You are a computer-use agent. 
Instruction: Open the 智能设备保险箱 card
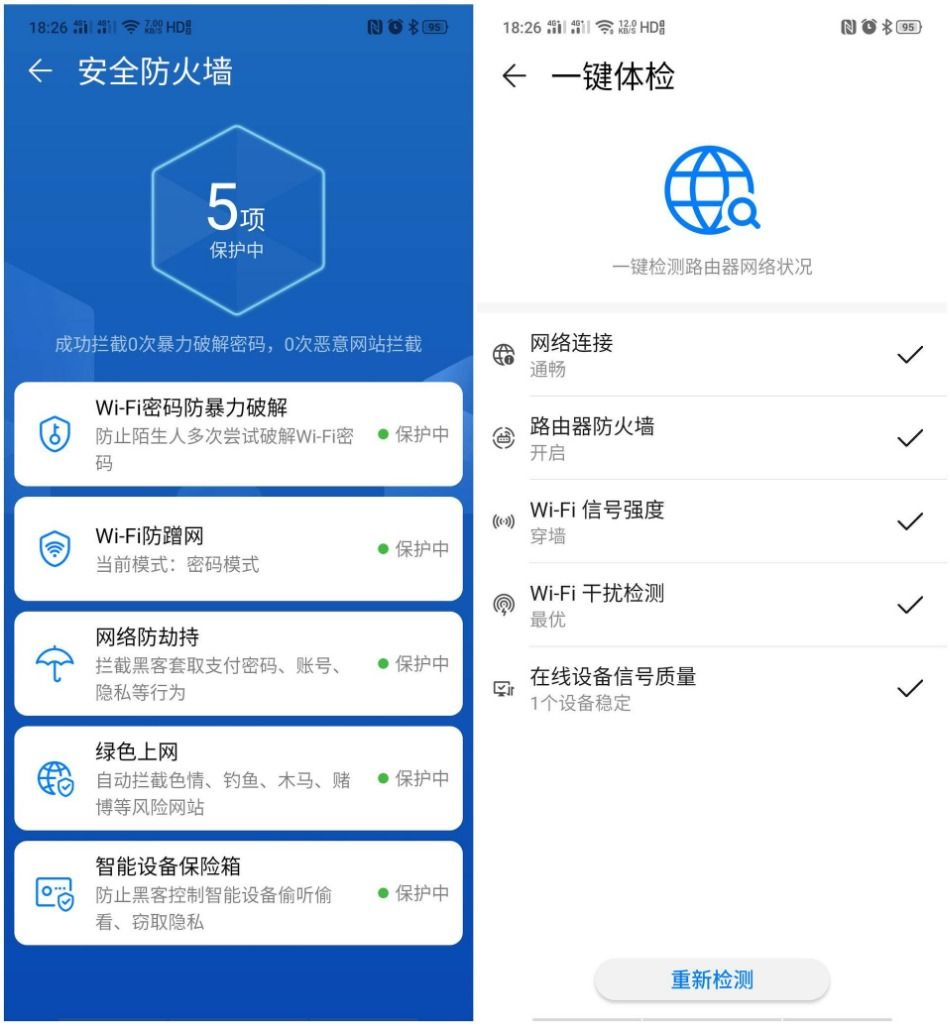click(x=238, y=893)
